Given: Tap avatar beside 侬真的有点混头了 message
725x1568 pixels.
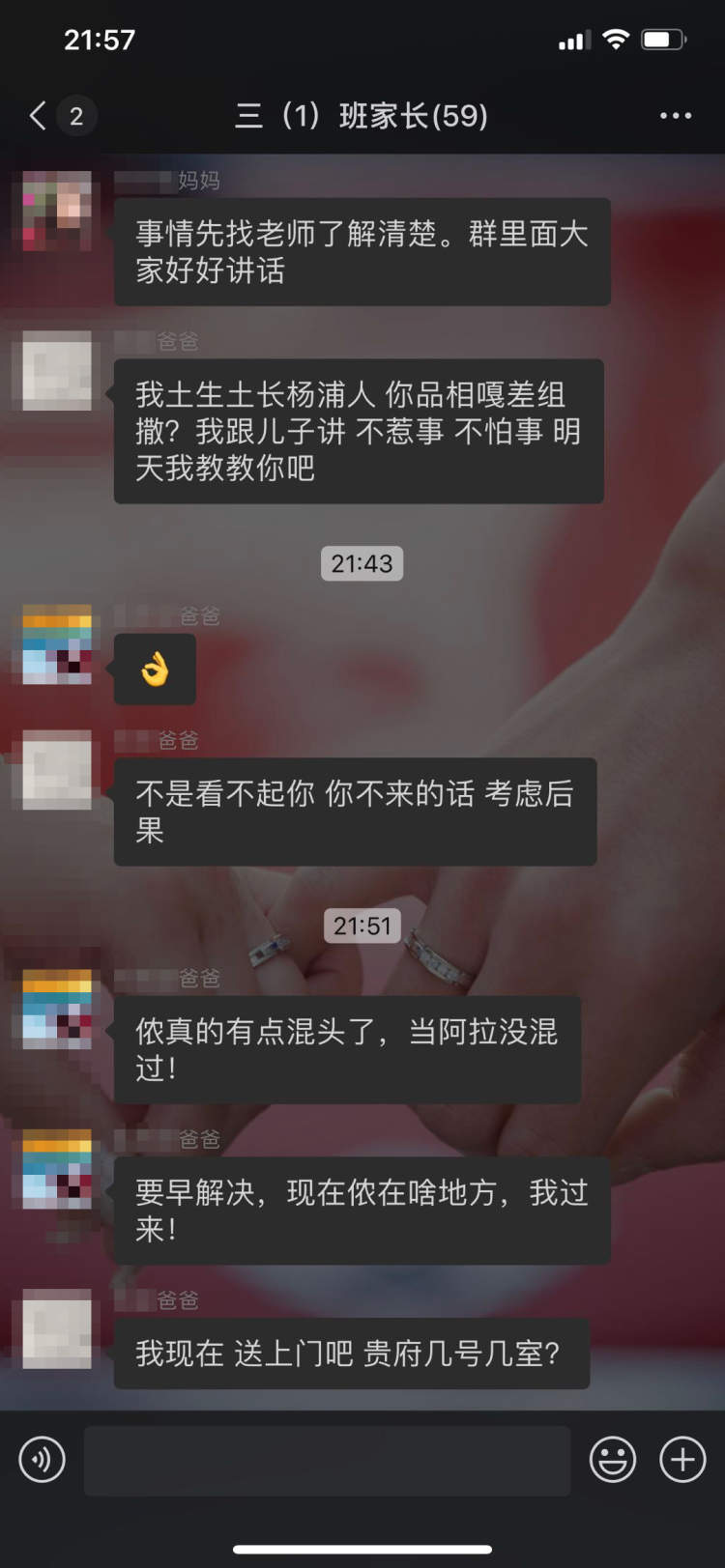Looking at the screenshot, I should 57,1009.
